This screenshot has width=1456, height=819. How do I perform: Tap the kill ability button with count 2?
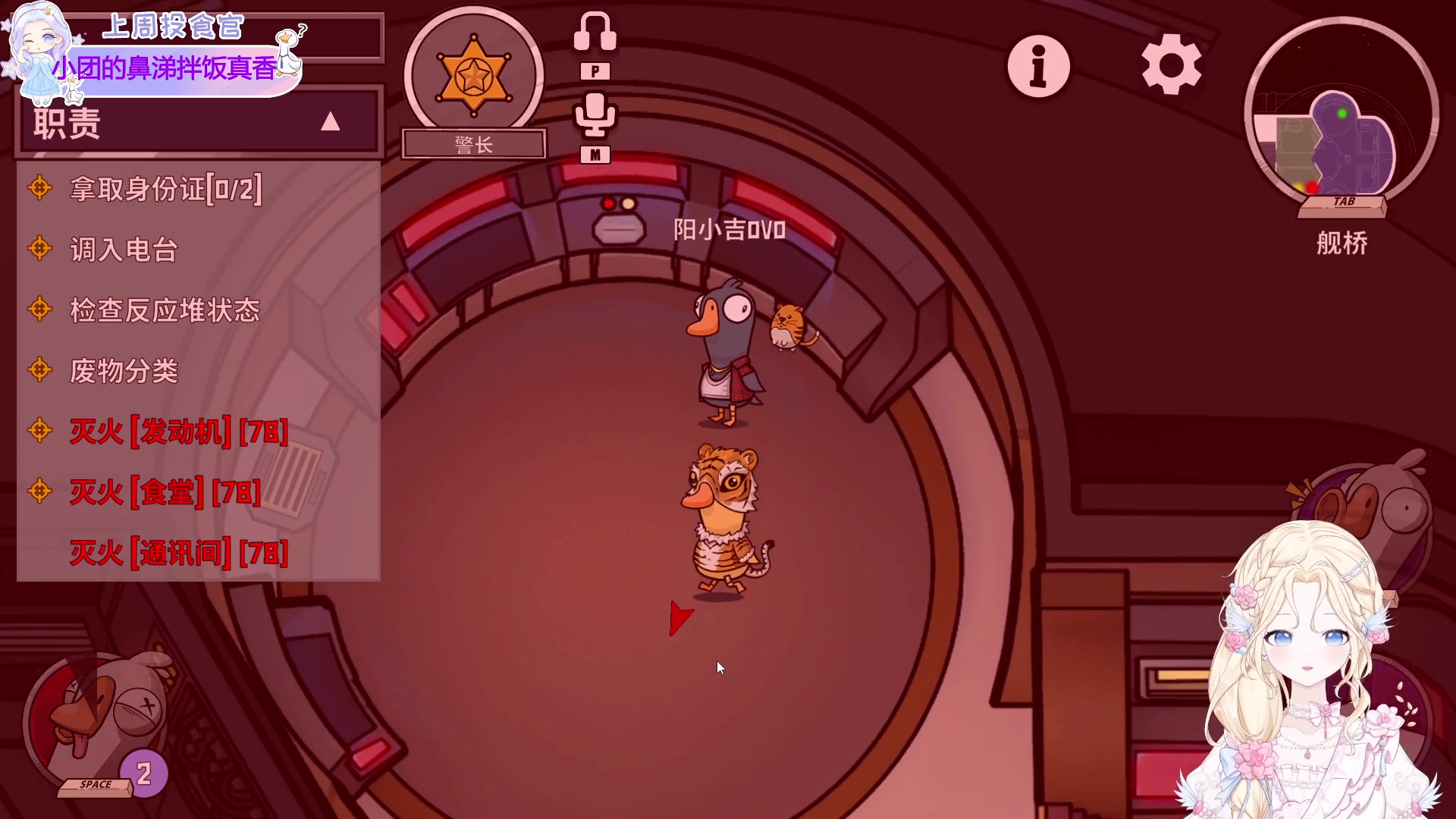click(x=99, y=724)
